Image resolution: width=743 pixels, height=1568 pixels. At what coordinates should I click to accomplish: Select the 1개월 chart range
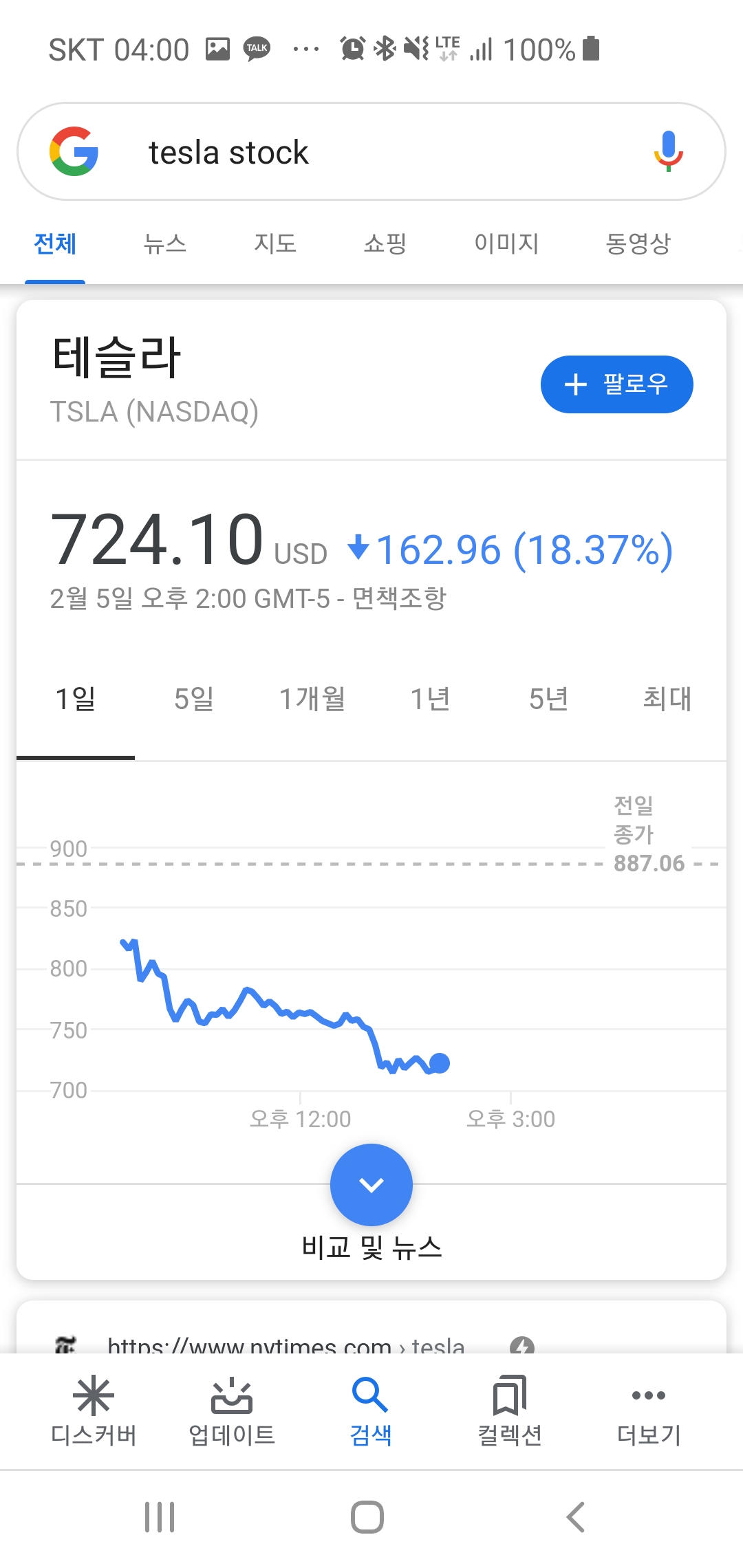click(312, 699)
